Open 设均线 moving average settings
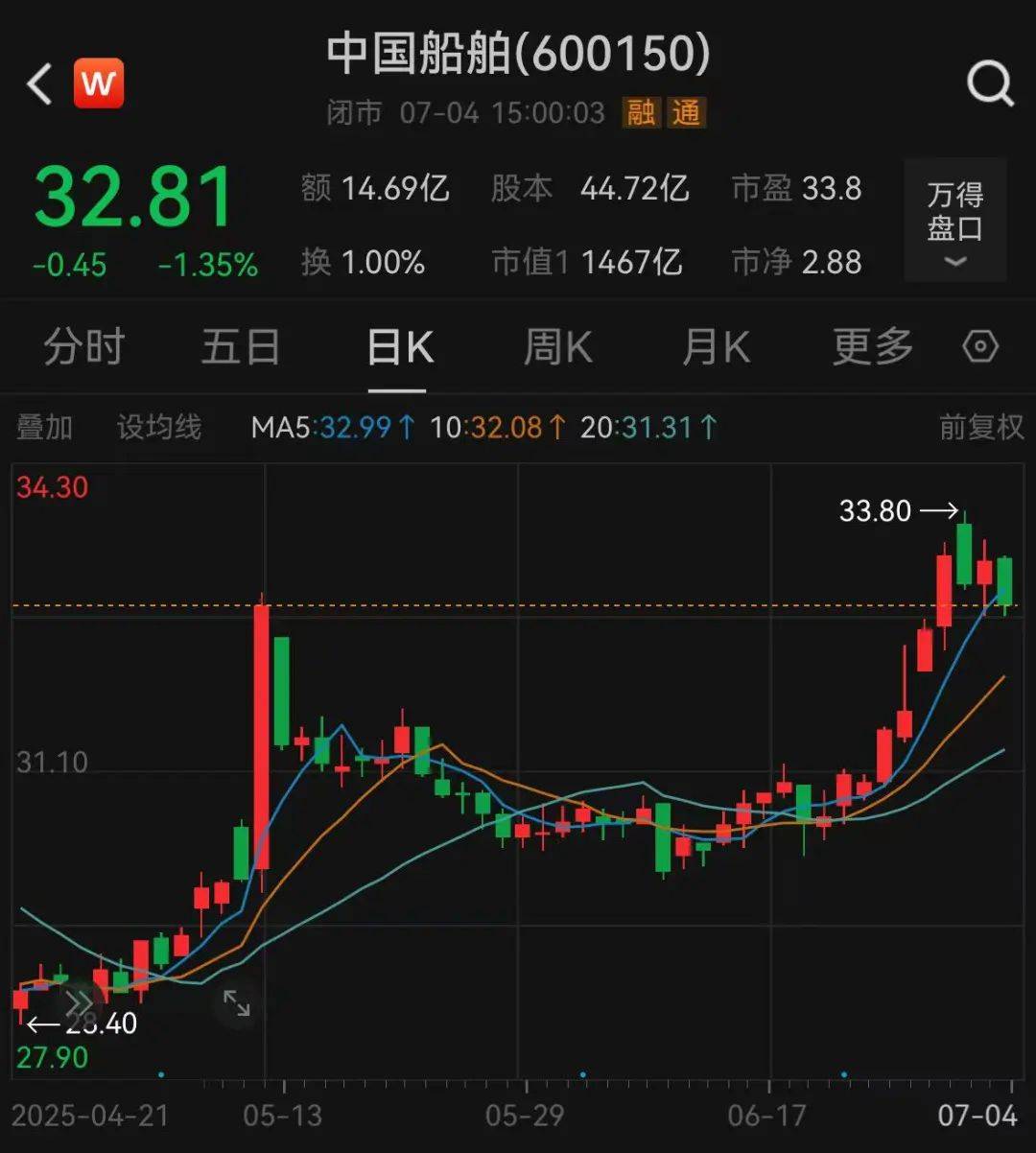 (x=159, y=427)
